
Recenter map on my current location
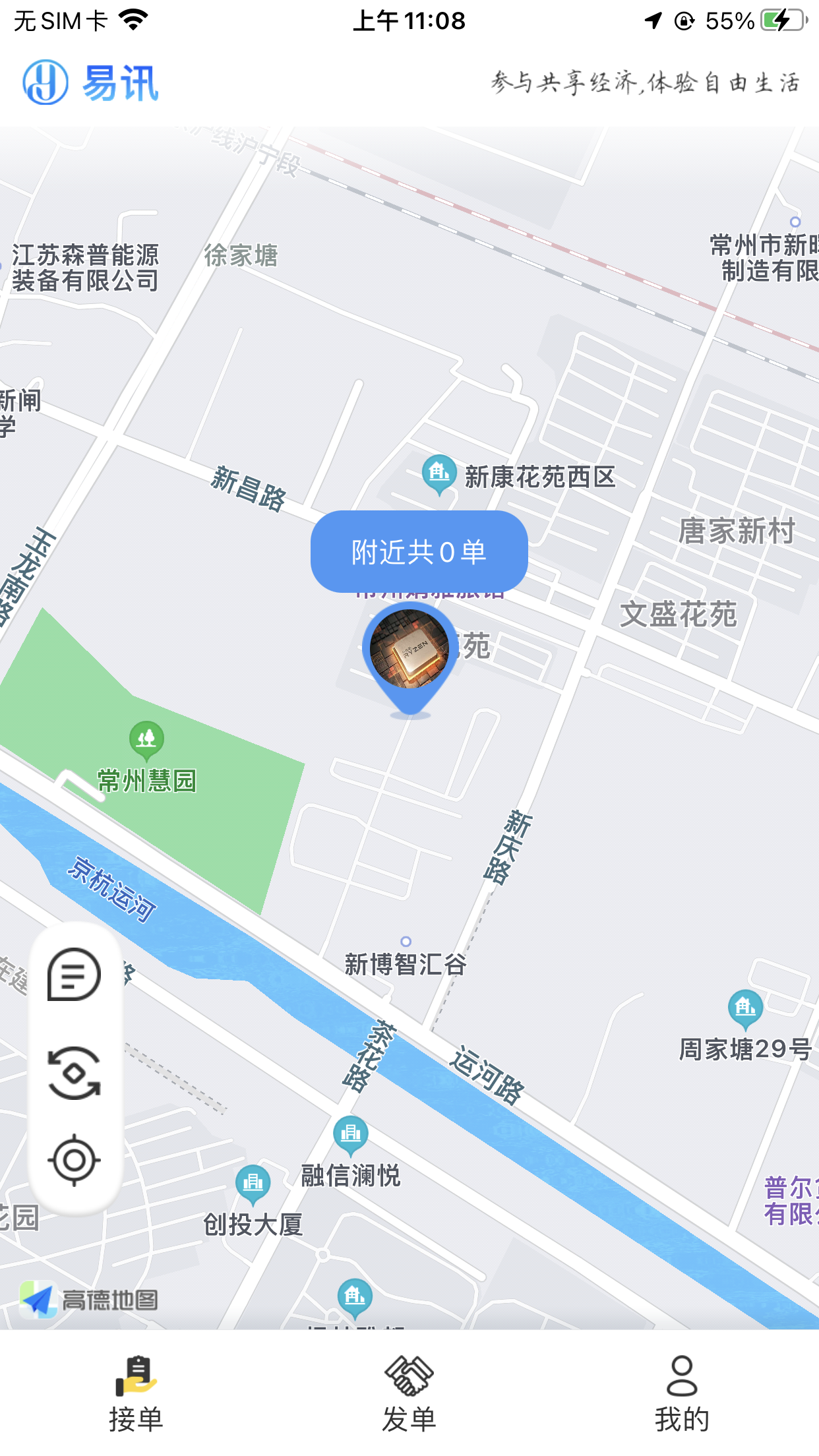click(75, 1160)
